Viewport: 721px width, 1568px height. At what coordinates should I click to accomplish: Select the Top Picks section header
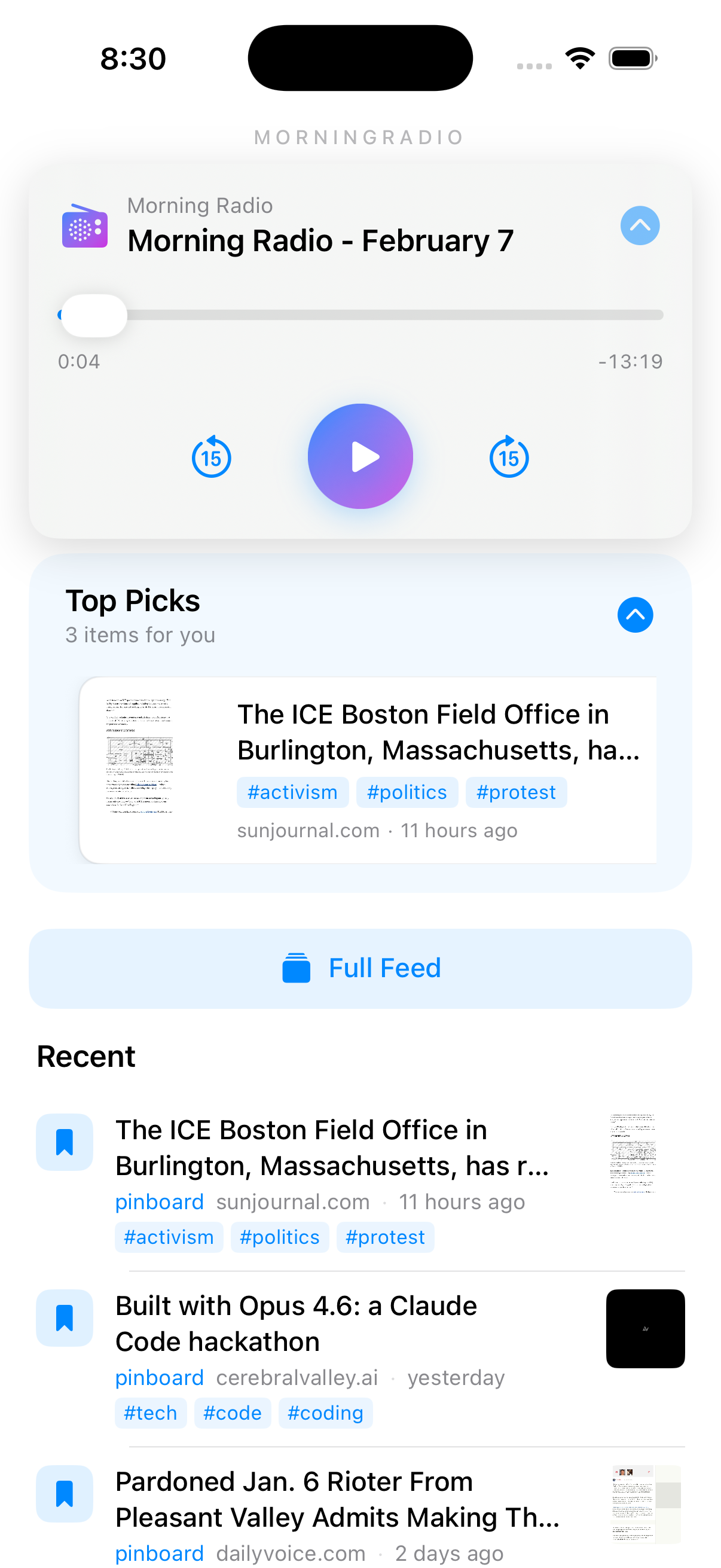click(x=133, y=600)
